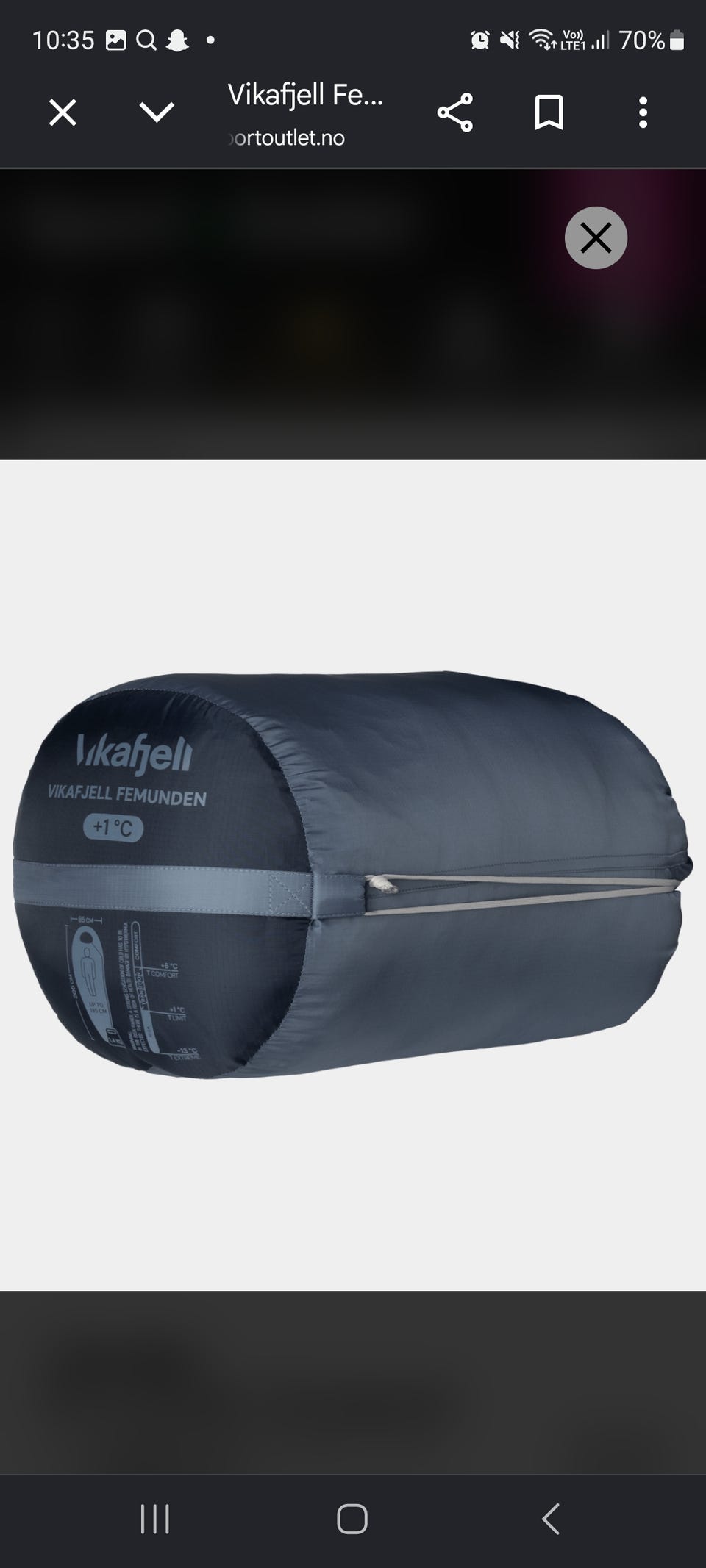Share the Vikafjell product page
This screenshot has width=706, height=1568.
(x=454, y=112)
